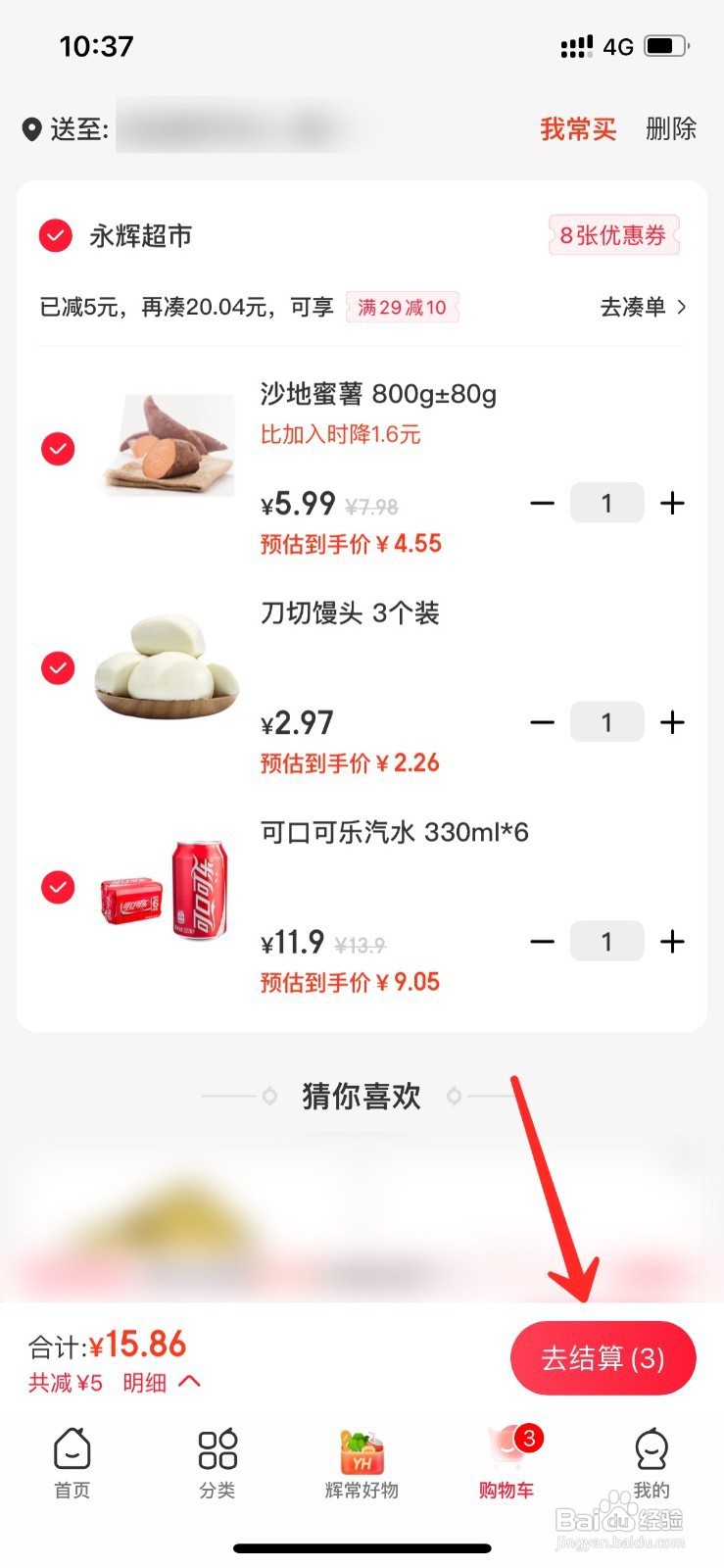Image resolution: width=724 pixels, height=1568 pixels.
Task: Add one more 刀切馒头
Action: tap(672, 723)
